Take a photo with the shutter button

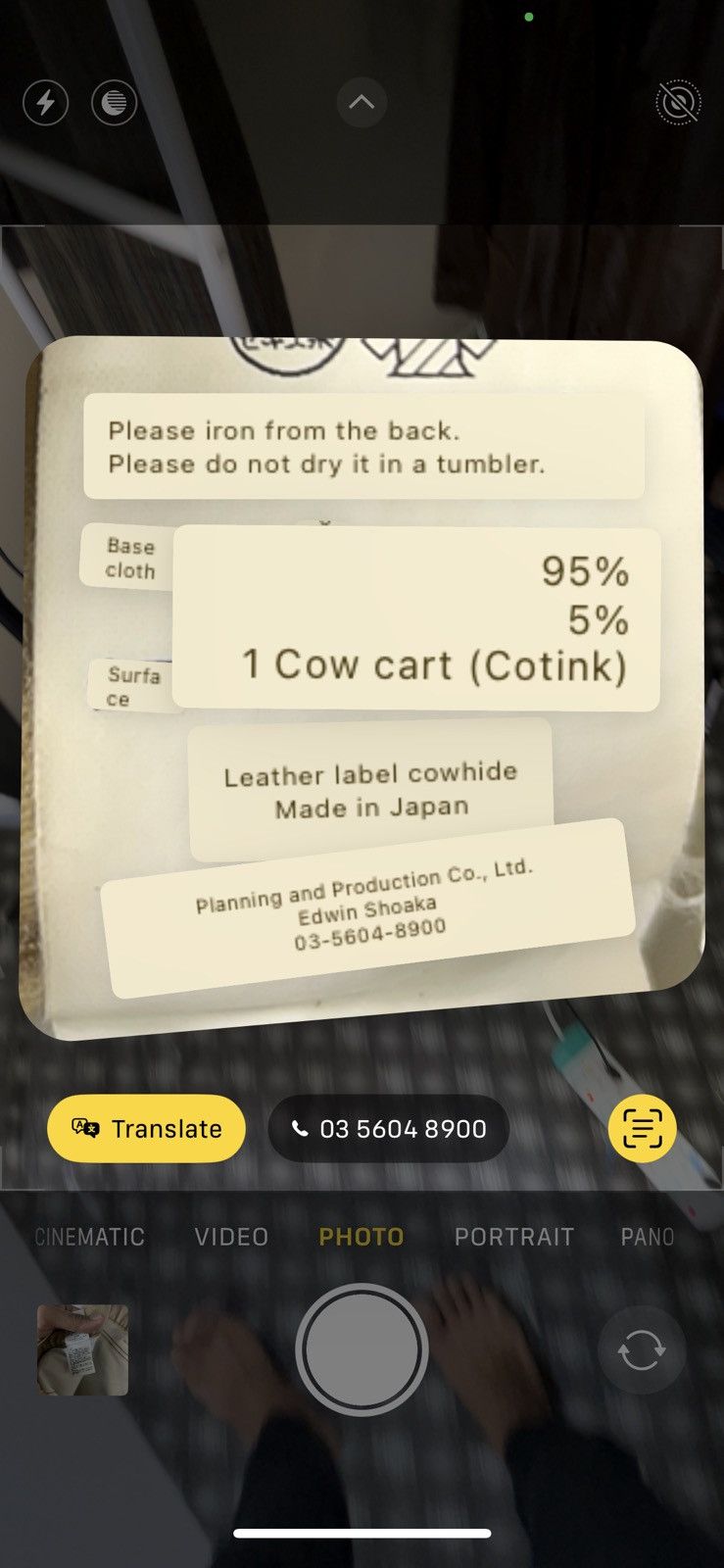coord(362,1349)
